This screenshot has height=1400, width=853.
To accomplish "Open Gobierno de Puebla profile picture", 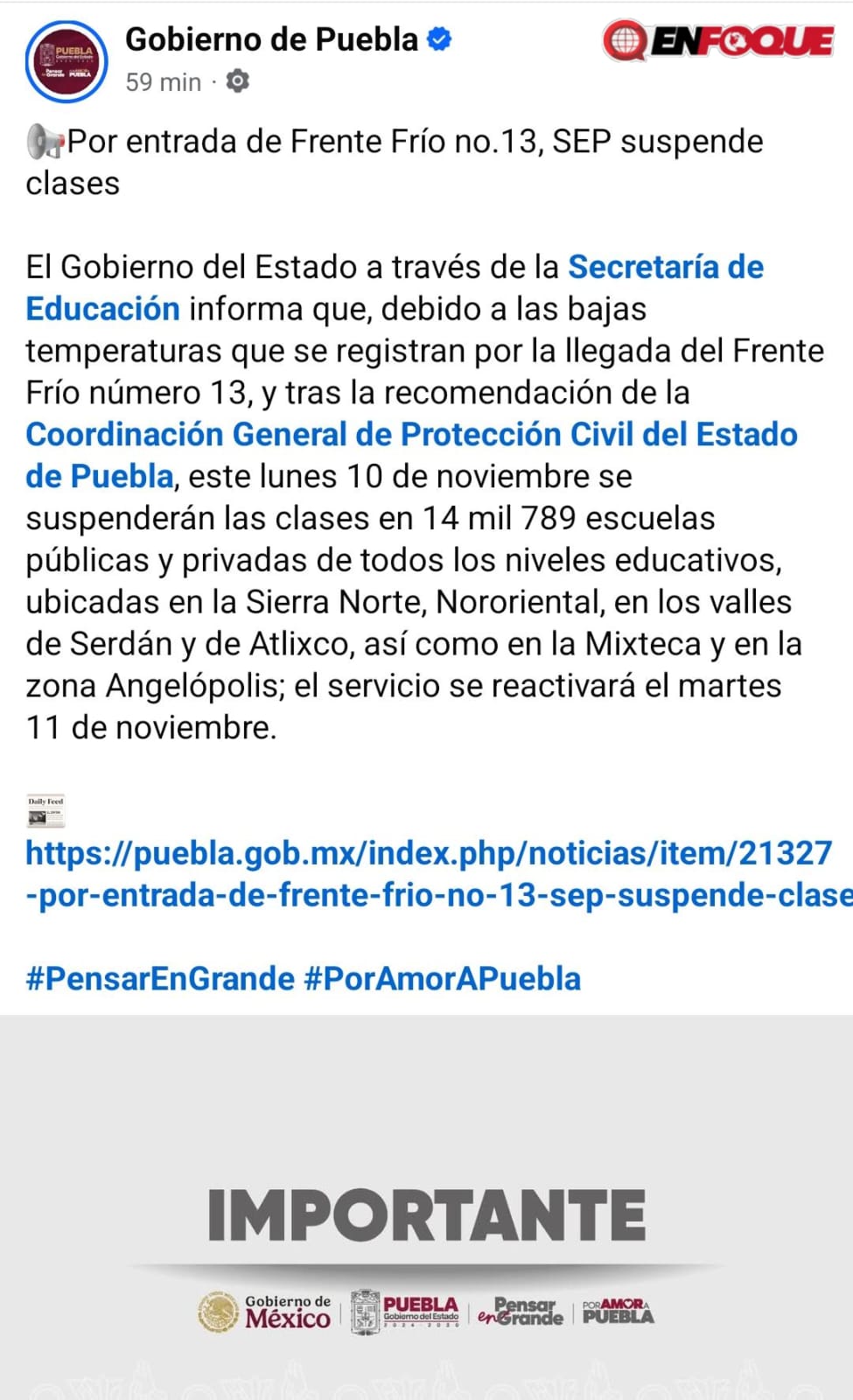I will pos(66,62).
